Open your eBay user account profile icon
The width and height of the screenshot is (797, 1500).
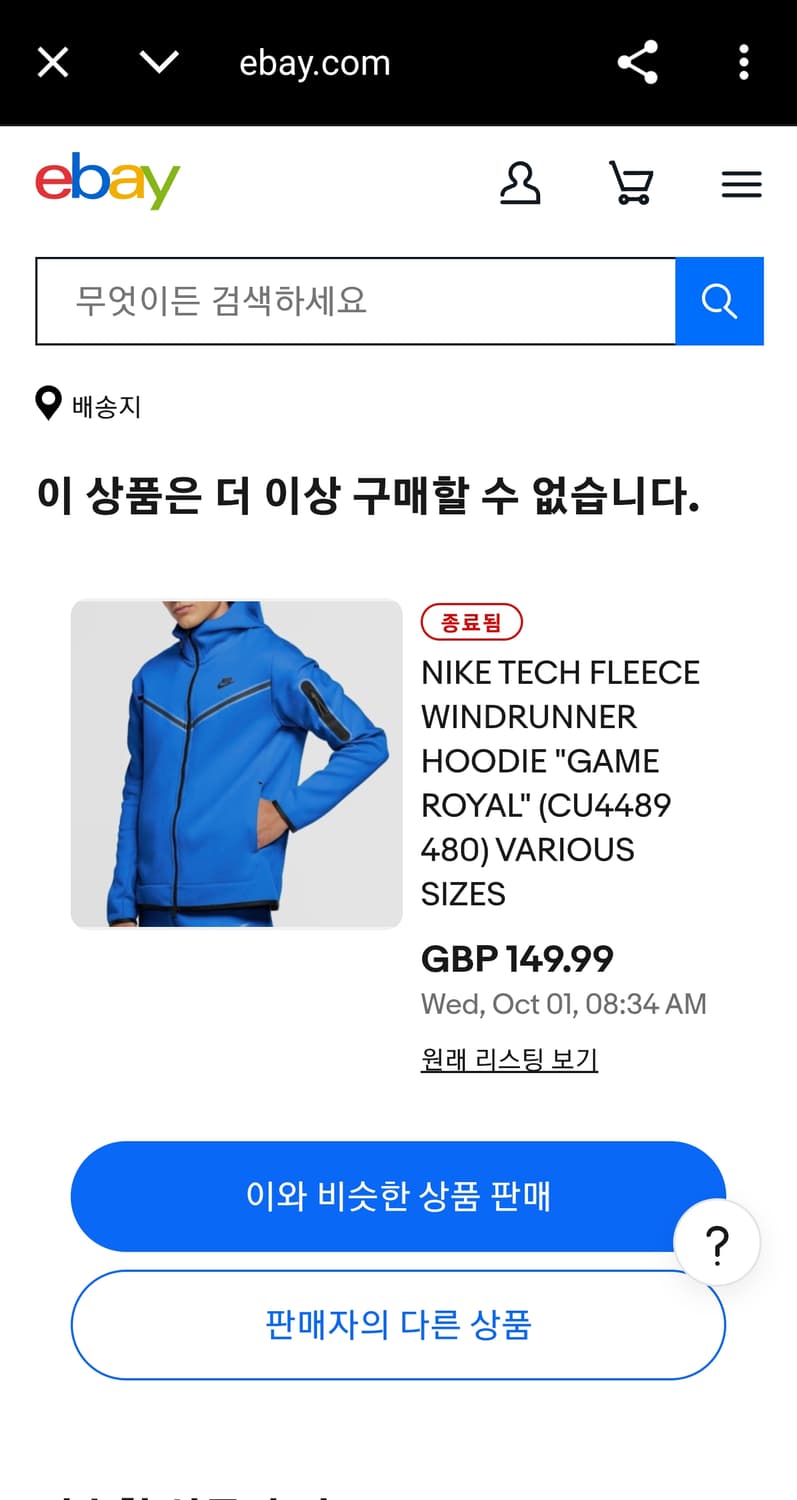[x=520, y=183]
